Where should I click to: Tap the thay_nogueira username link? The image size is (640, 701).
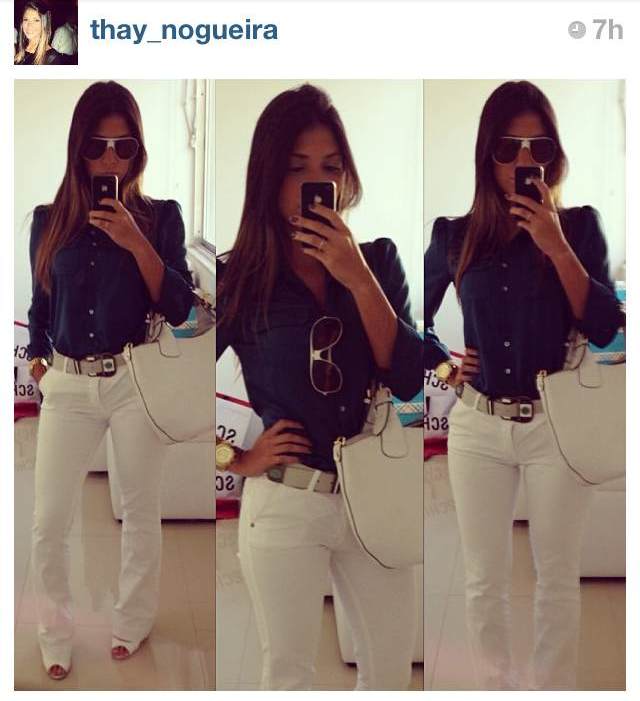(184, 30)
